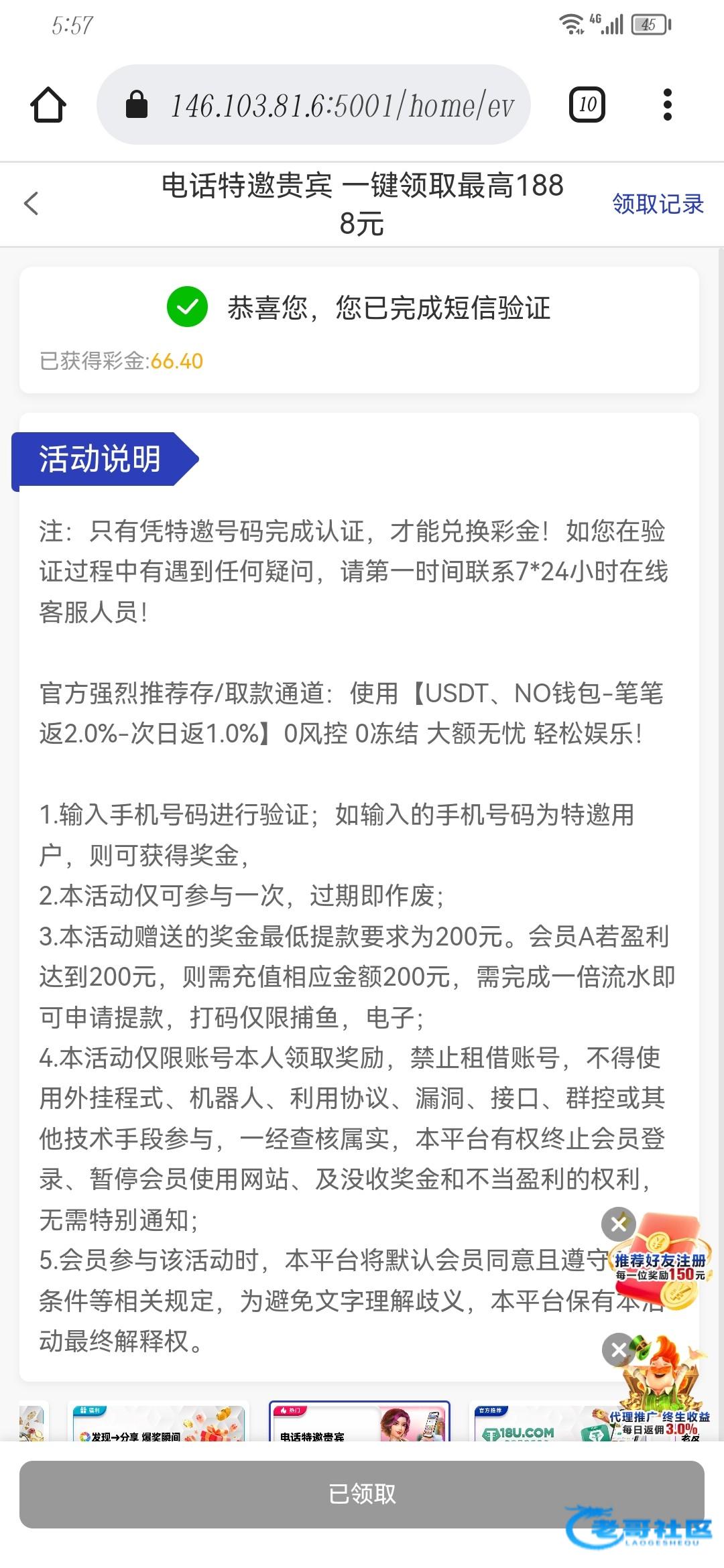Viewport: 724px width, 1568px height.
Task: Dismiss the 推荐好友注册 floating banner
Action: coord(619,1224)
